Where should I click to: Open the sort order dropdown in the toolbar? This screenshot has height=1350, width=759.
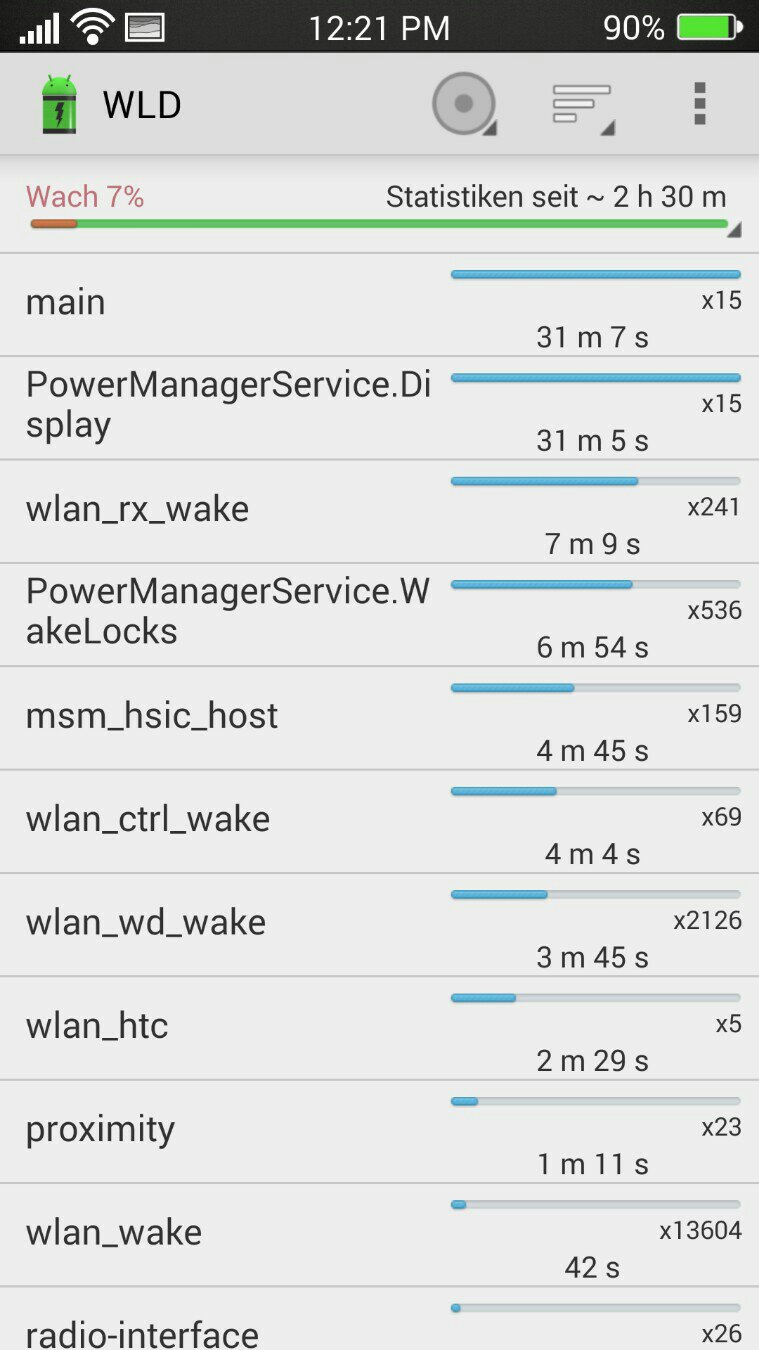(583, 104)
